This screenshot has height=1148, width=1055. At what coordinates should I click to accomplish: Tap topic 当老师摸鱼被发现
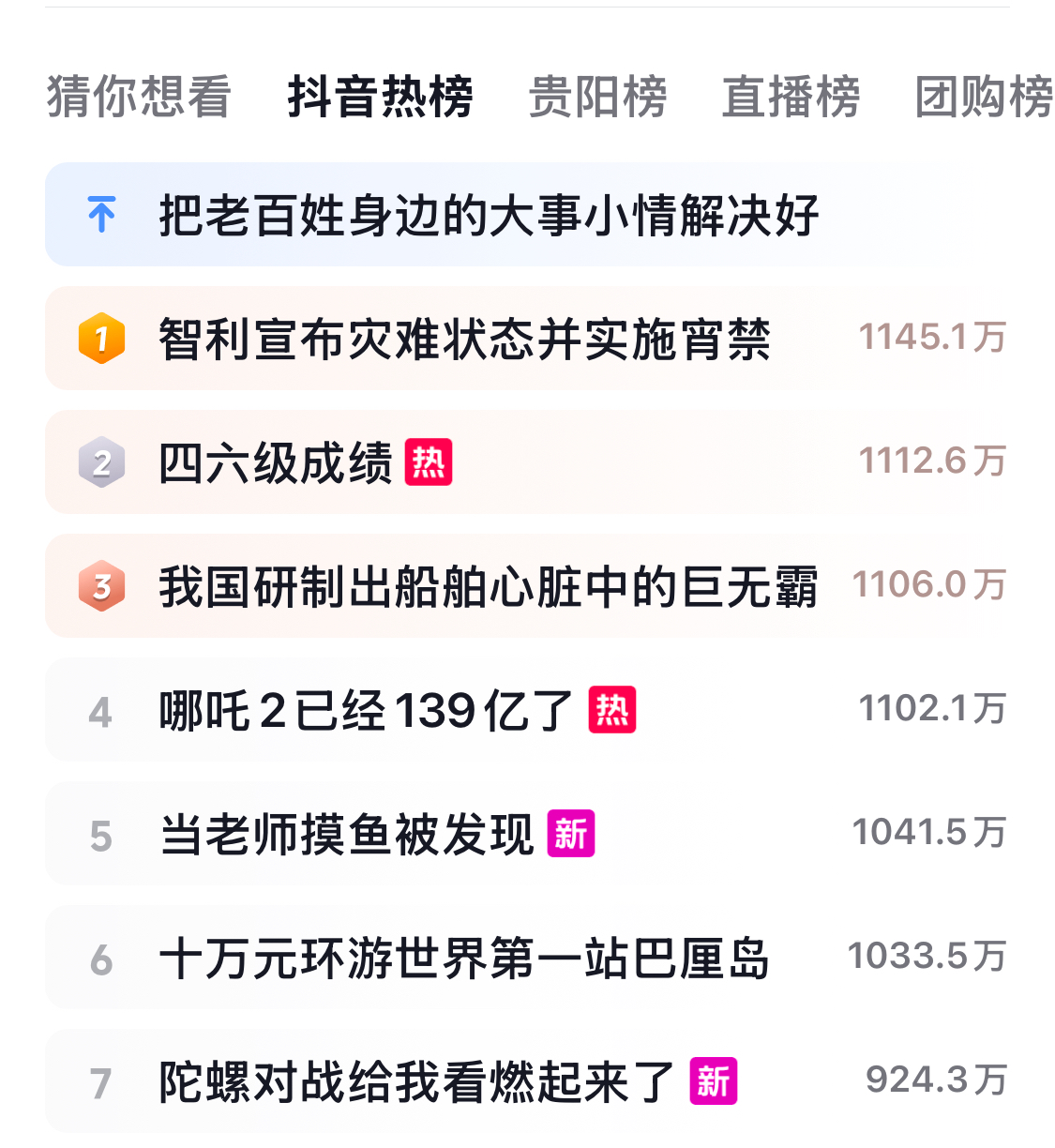point(347,835)
